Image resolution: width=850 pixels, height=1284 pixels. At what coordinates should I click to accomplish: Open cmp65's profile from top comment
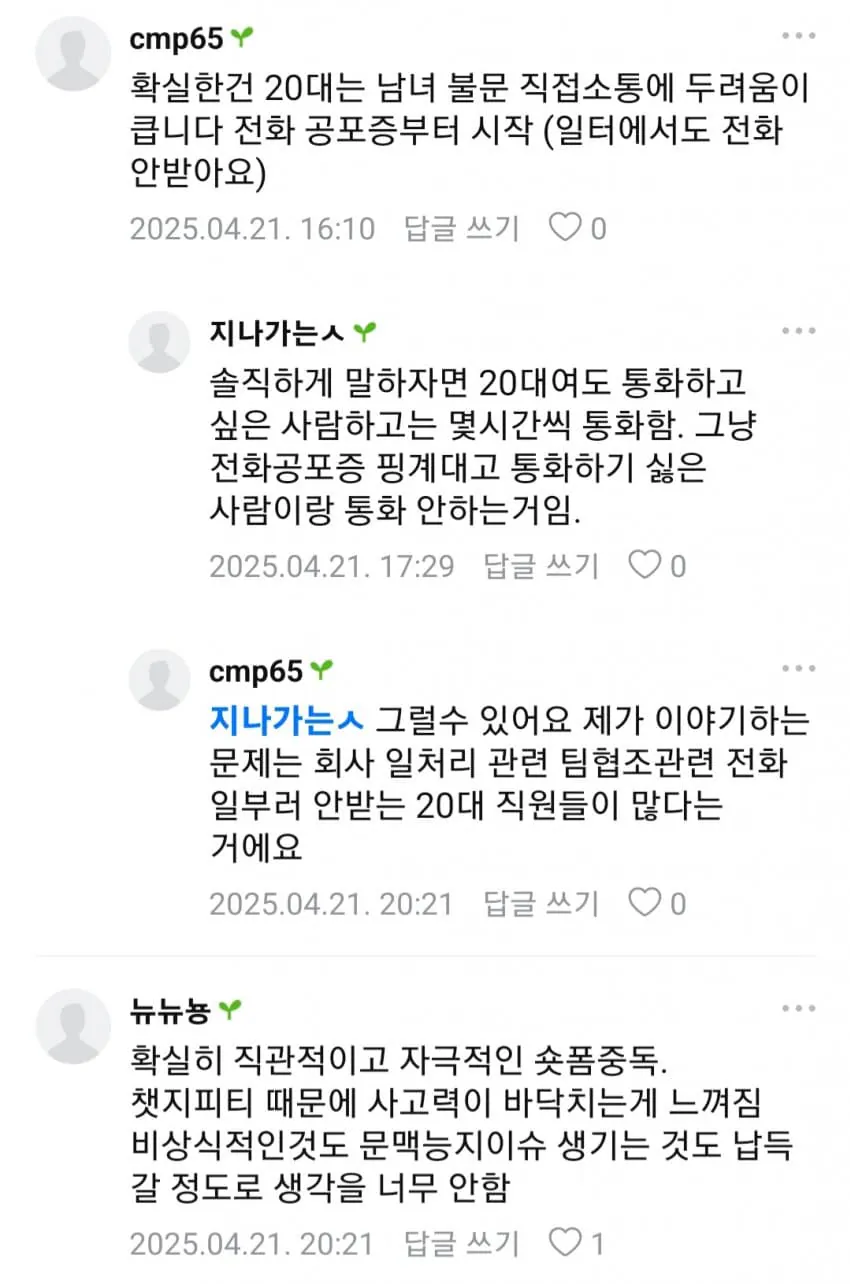(73, 54)
